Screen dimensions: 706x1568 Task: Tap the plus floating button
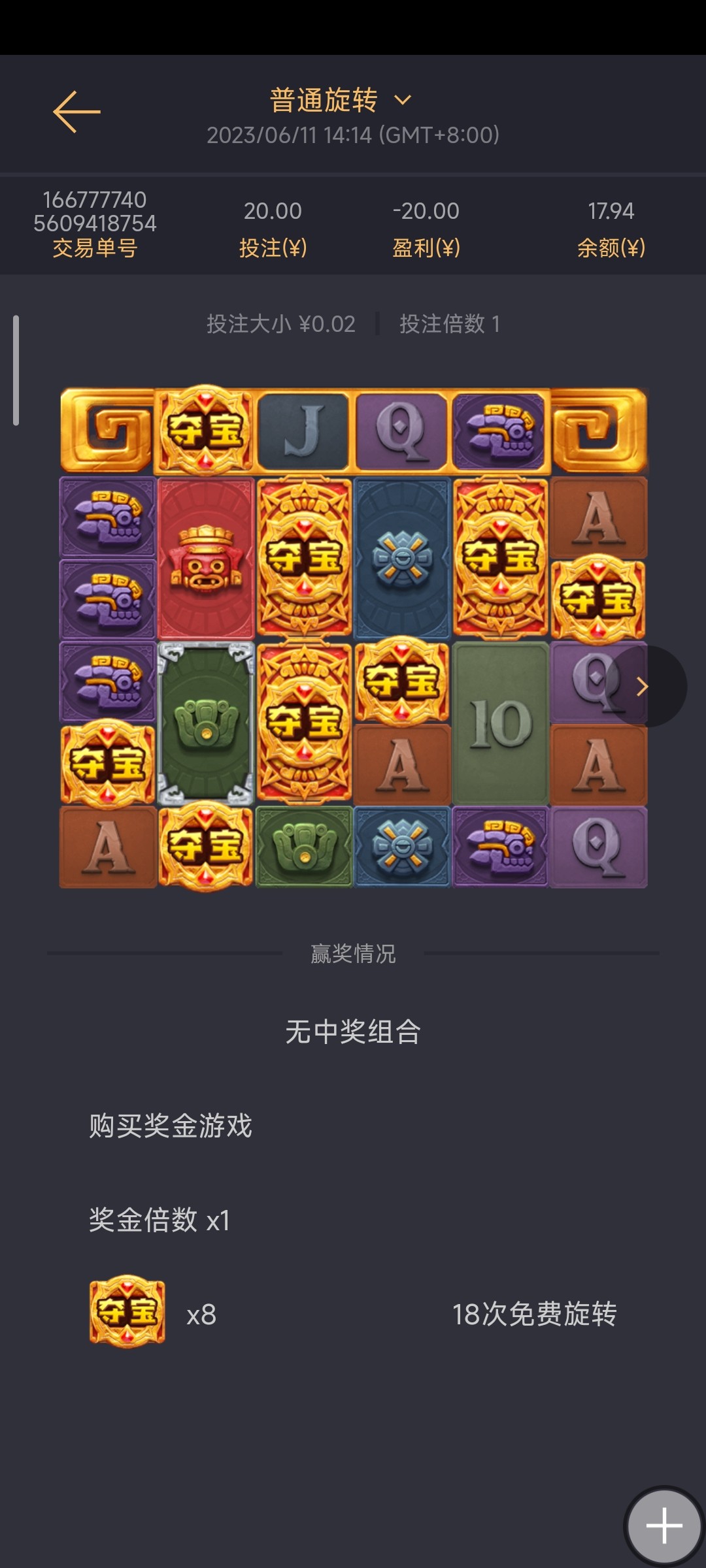click(x=664, y=1526)
